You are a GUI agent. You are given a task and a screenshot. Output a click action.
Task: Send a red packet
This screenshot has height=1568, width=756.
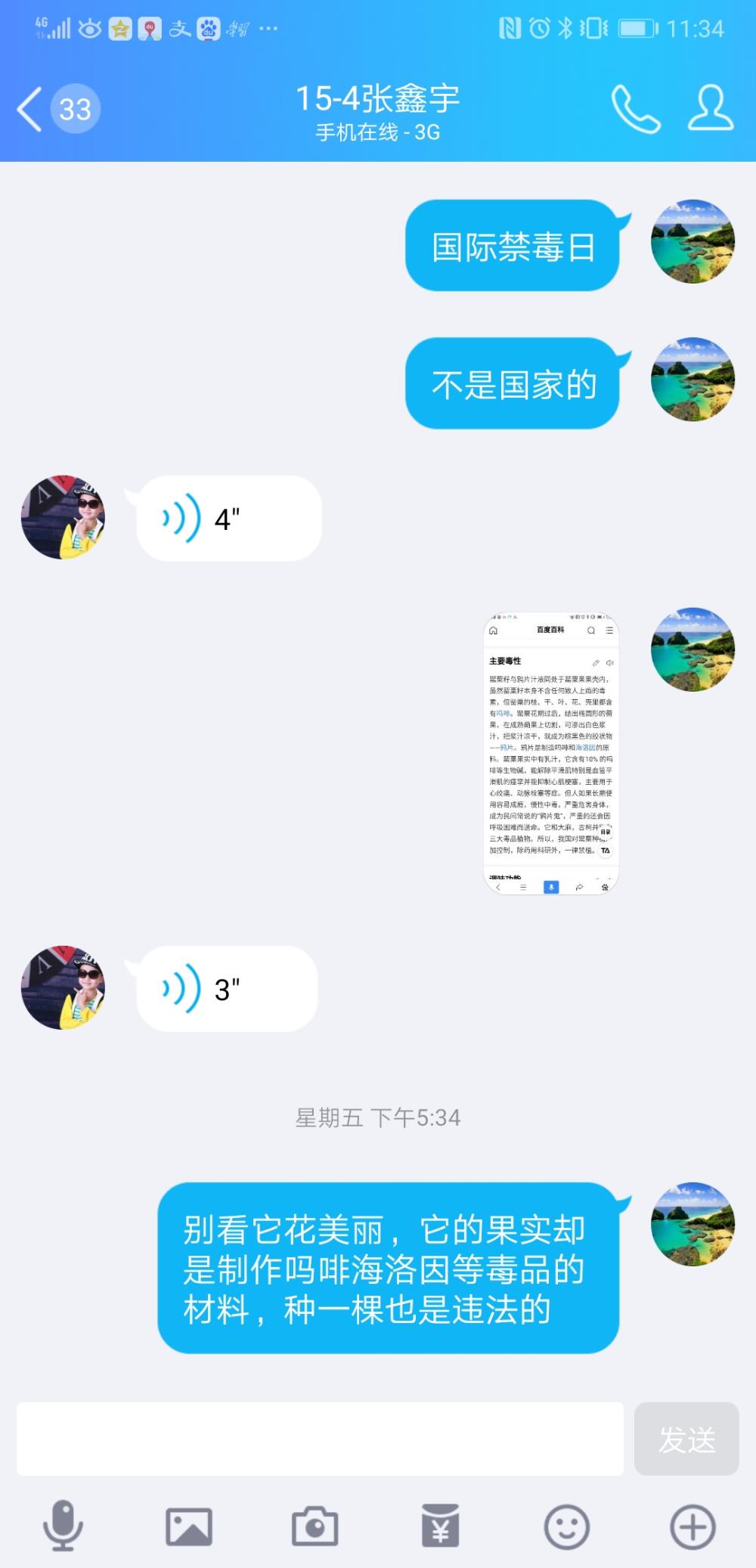(441, 1526)
